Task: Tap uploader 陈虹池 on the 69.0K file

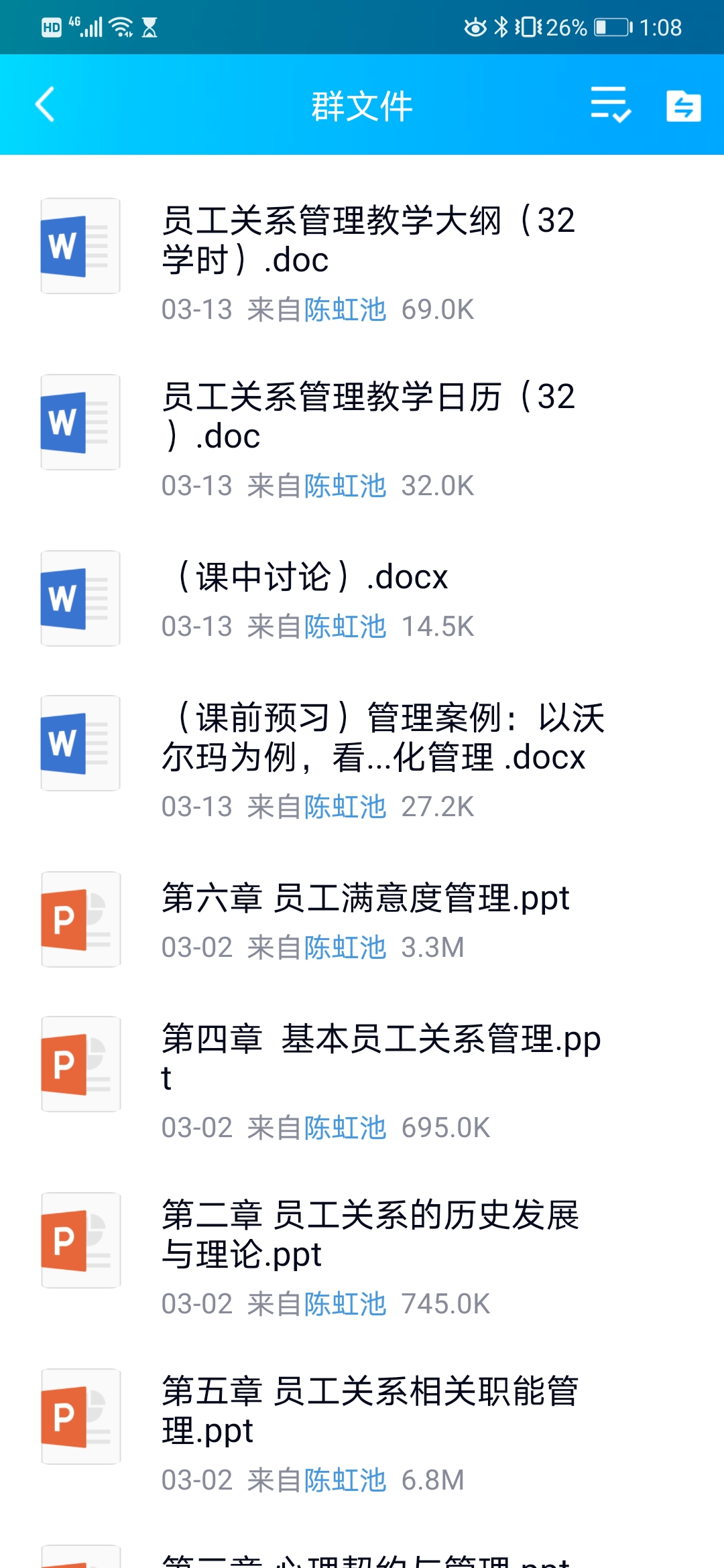Action: point(345,310)
